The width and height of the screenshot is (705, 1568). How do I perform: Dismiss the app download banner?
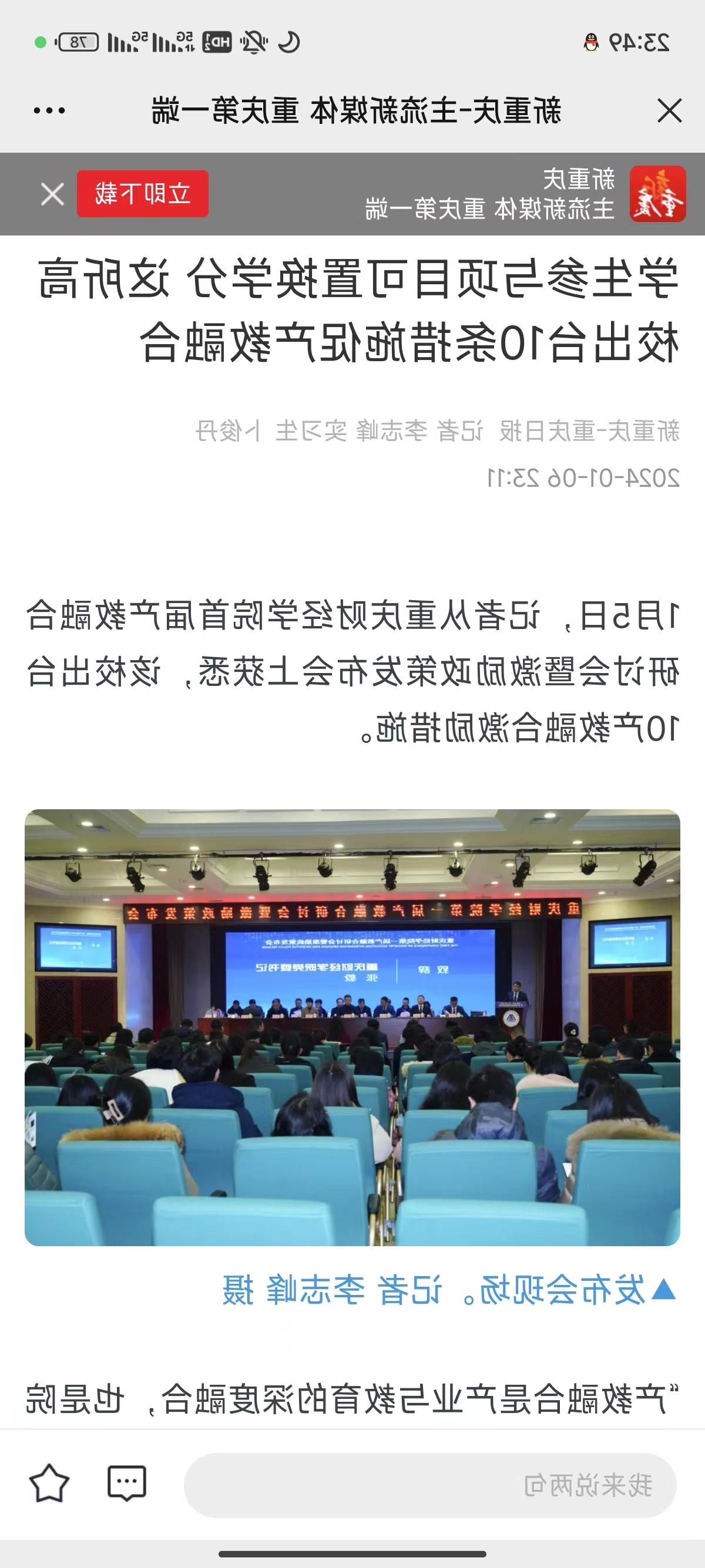tap(52, 195)
